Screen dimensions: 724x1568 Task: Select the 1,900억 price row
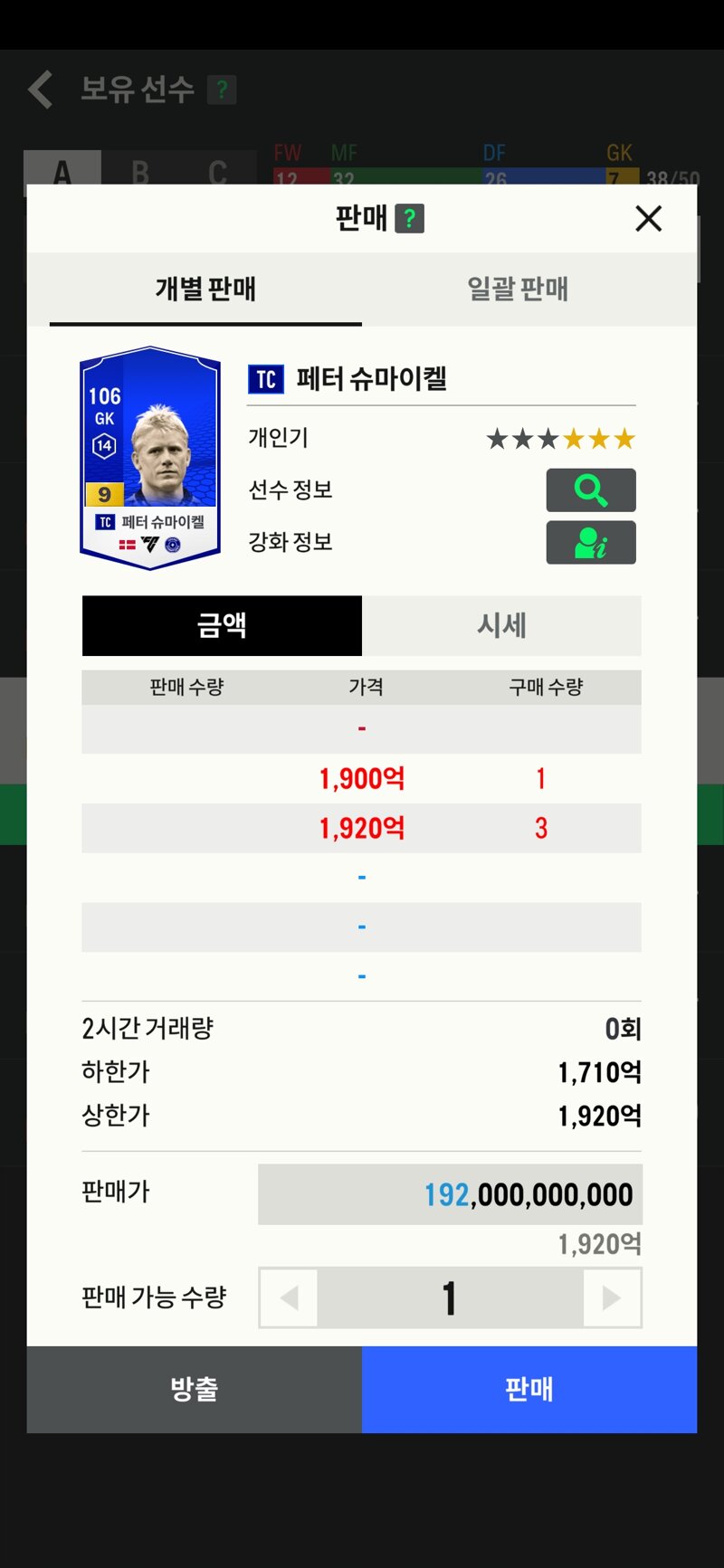coord(362,778)
